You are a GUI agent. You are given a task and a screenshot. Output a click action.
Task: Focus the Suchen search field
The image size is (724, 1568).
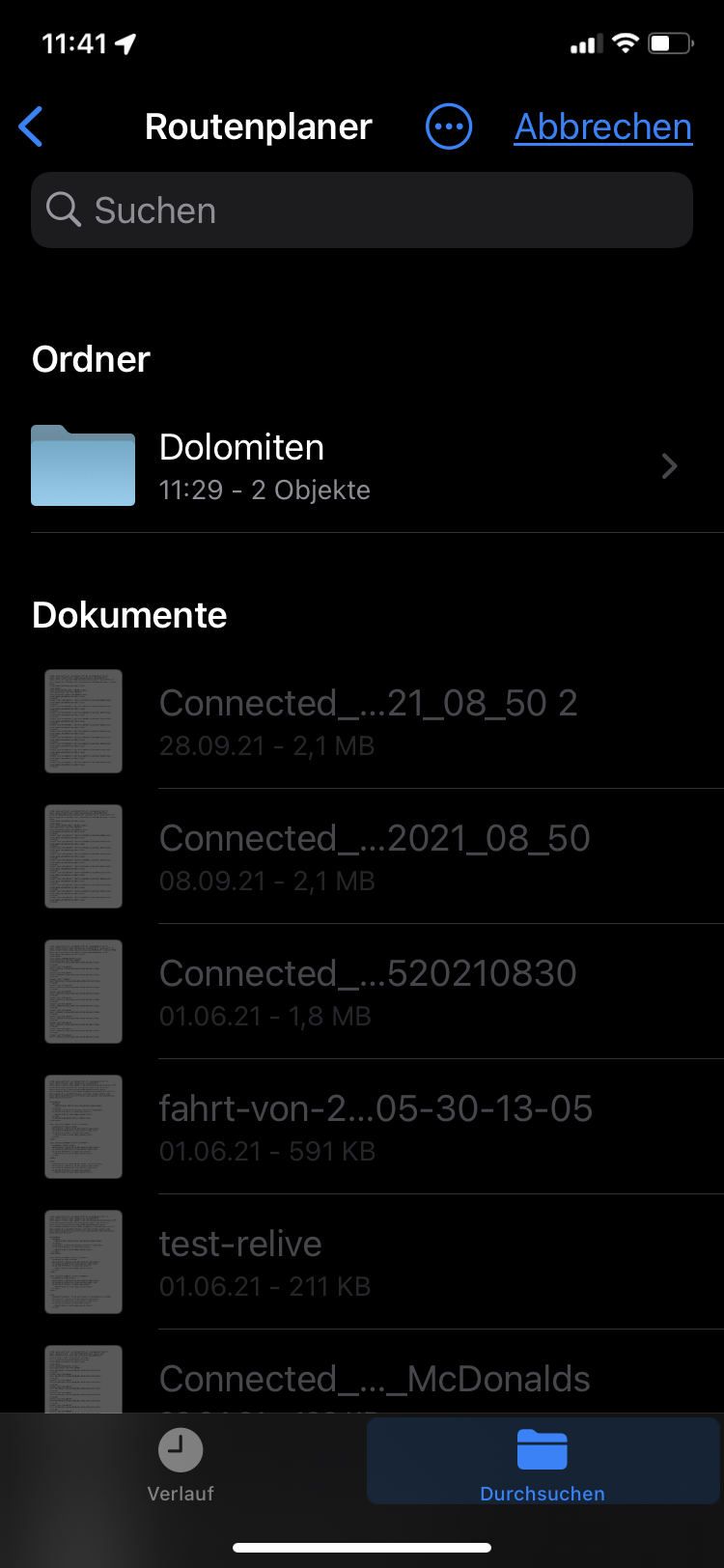362,210
